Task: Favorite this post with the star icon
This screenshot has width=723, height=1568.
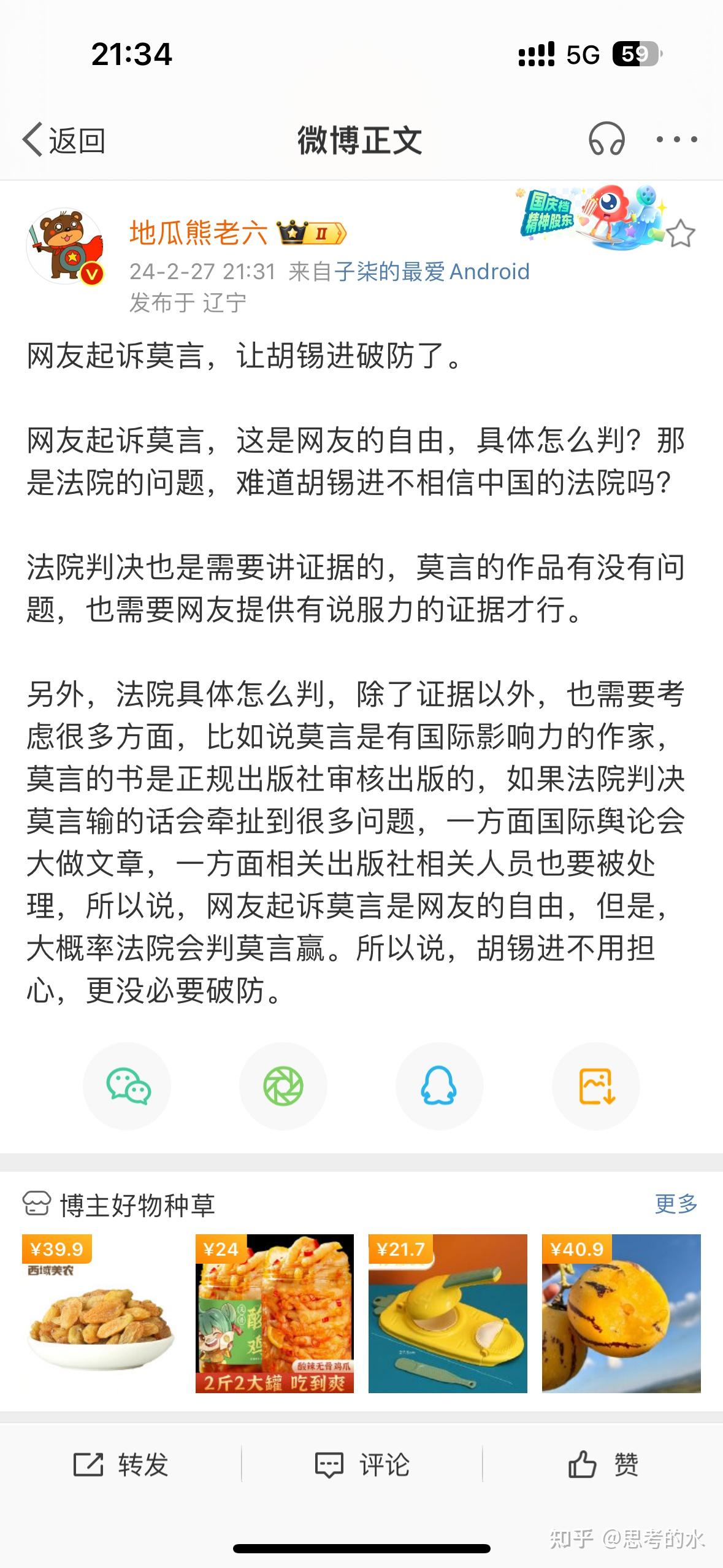Action: click(680, 233)
